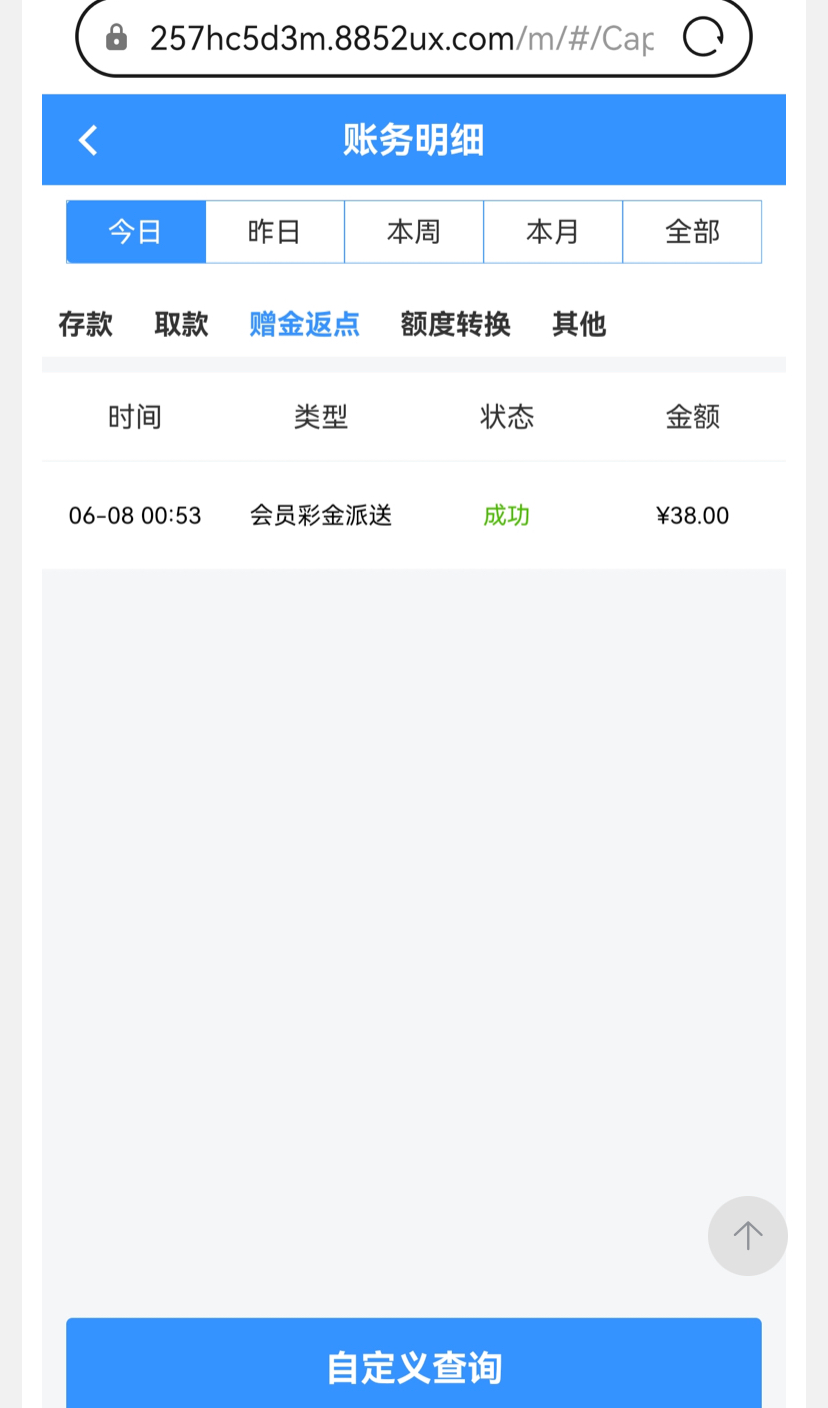Tap the browser URL address field
Viewport: 828px width, 1408px height.
pyautogui.click(x=400, y=38)
